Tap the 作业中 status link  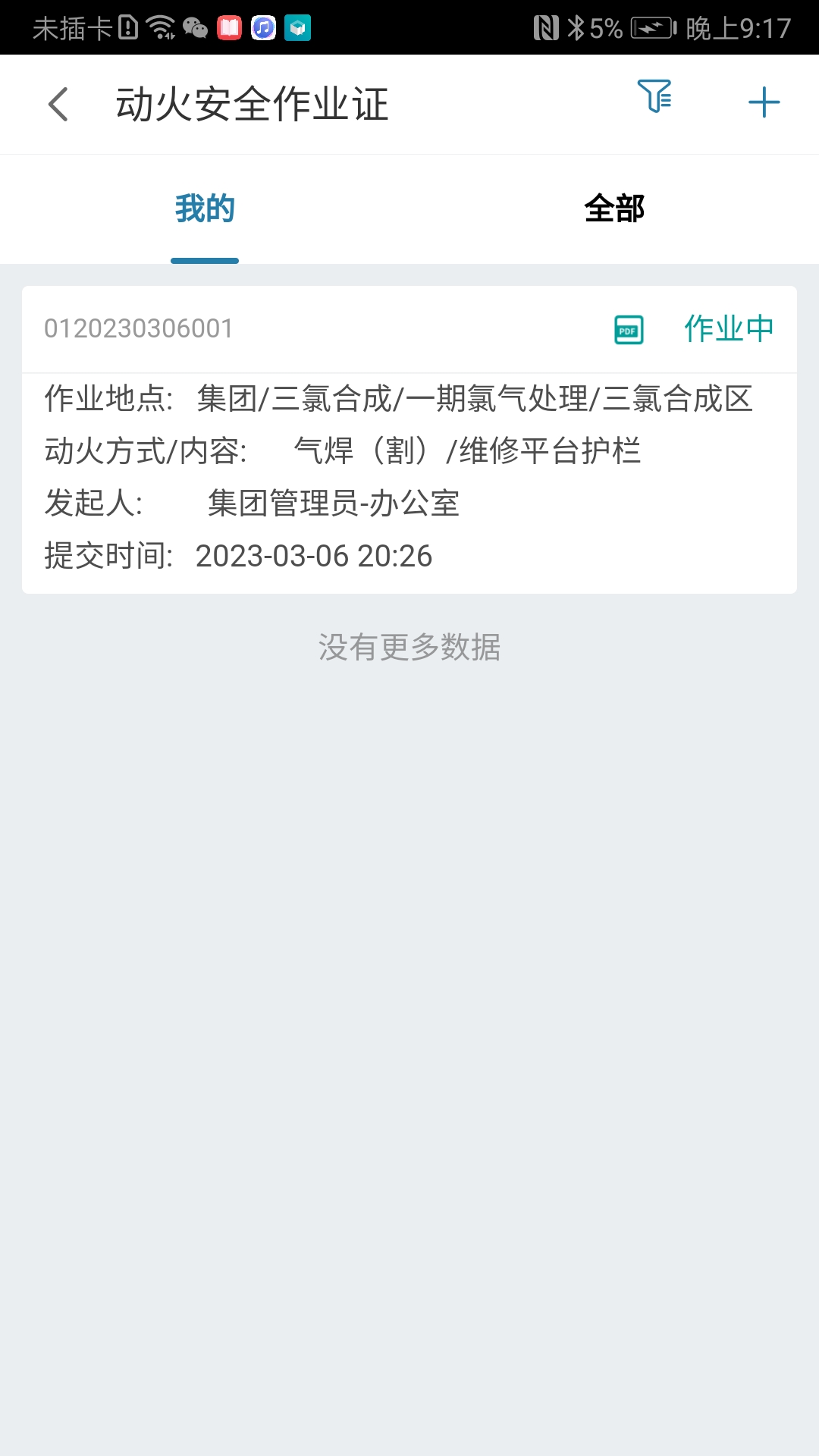[x=728, y=328]
